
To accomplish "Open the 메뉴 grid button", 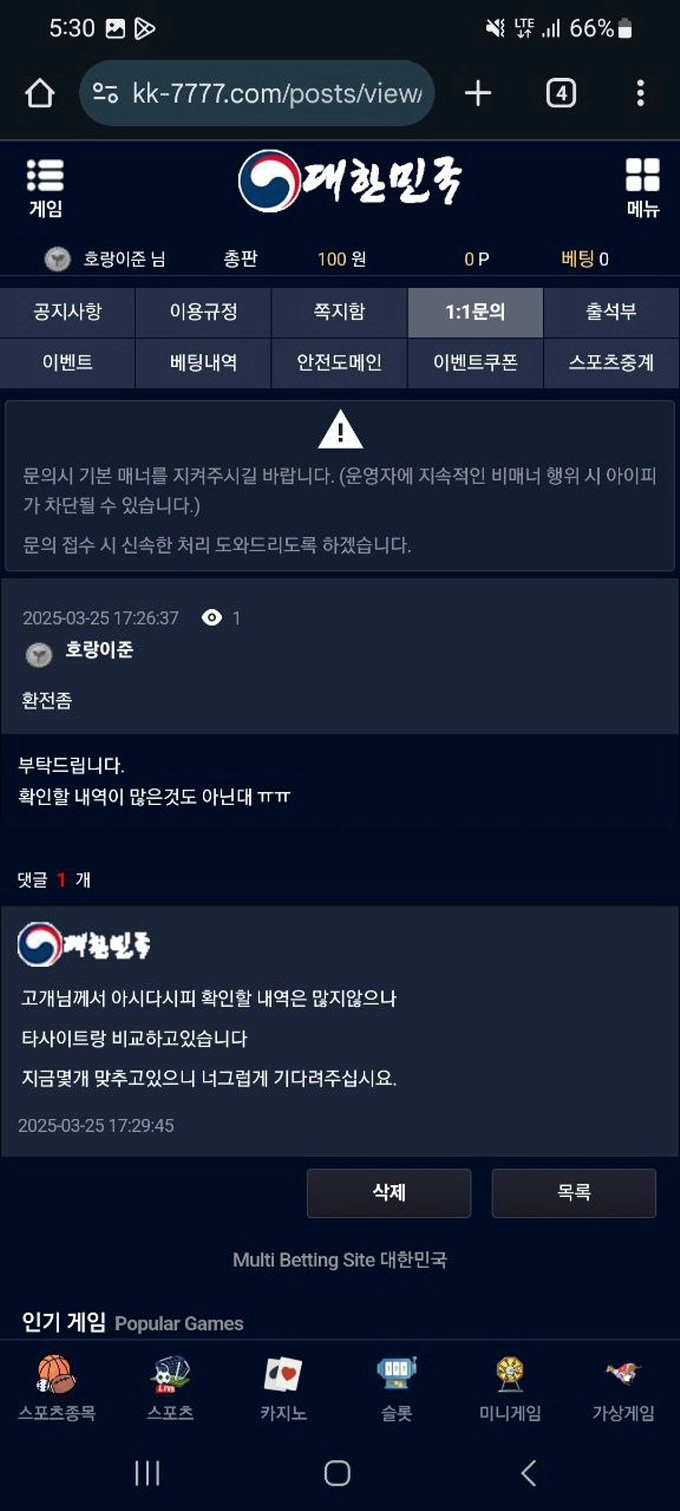I will click(x=642, y=187).
